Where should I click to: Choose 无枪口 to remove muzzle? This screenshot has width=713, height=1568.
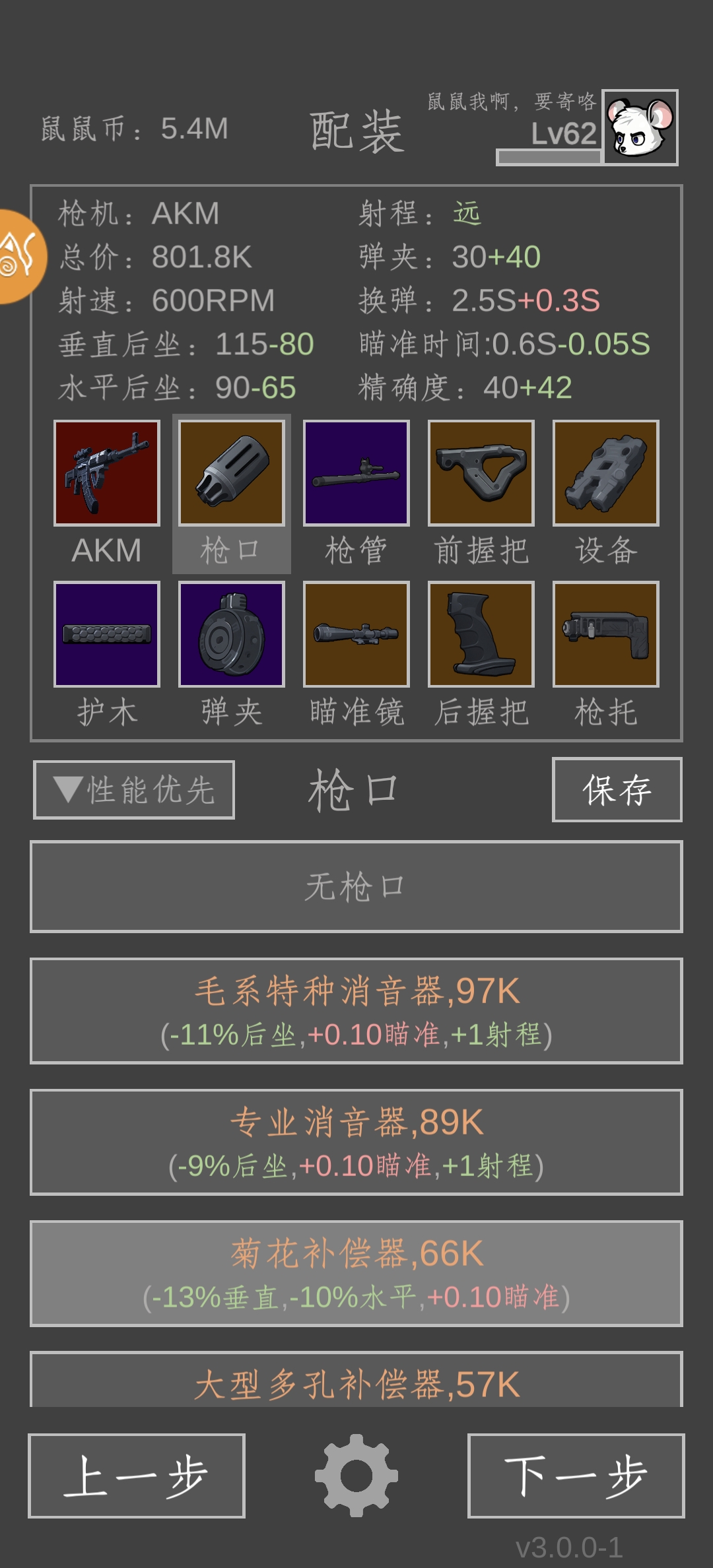tap(356, 886)
